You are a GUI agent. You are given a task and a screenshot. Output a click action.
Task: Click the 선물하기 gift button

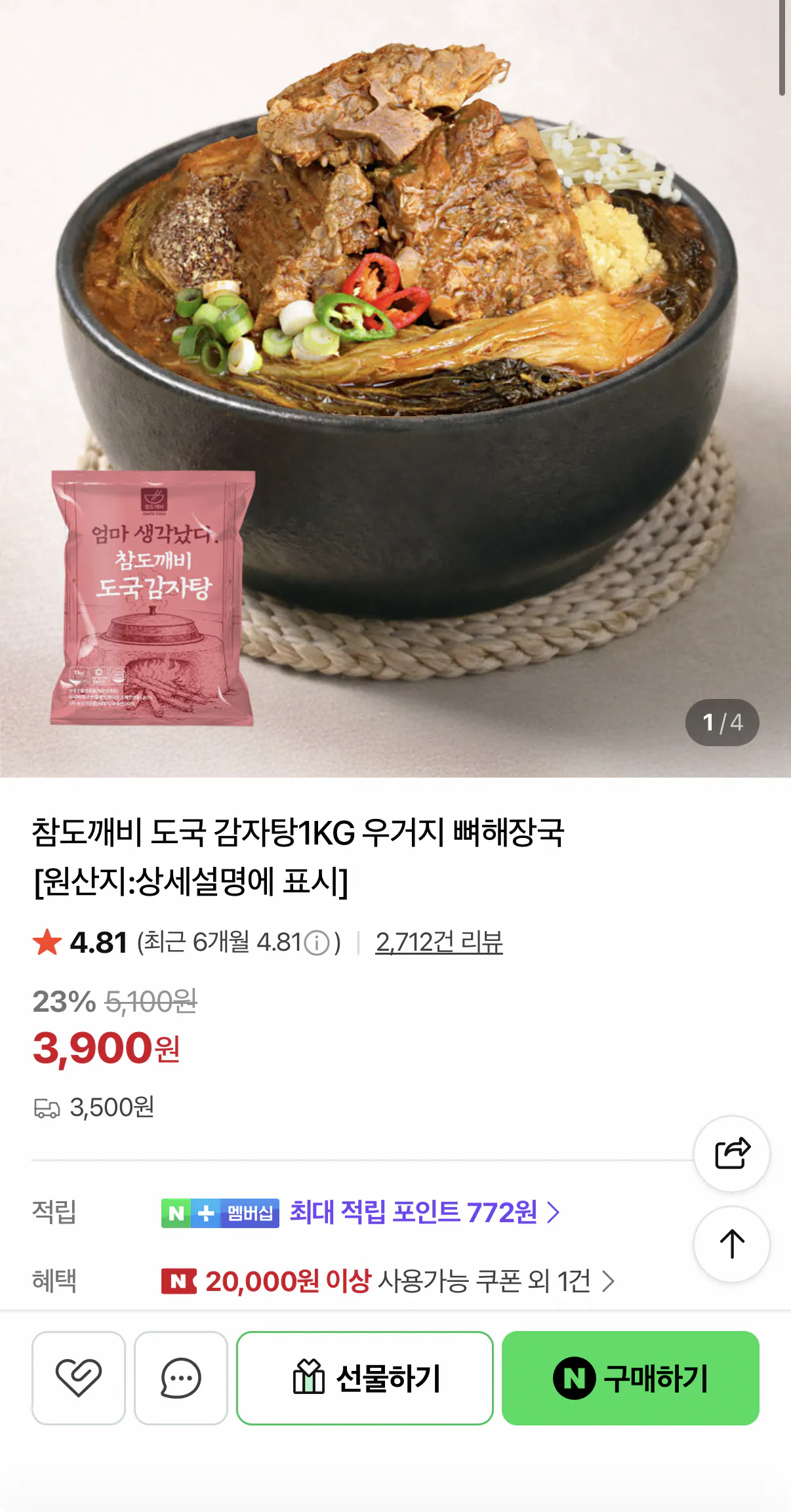click(x=365, y=1378)
